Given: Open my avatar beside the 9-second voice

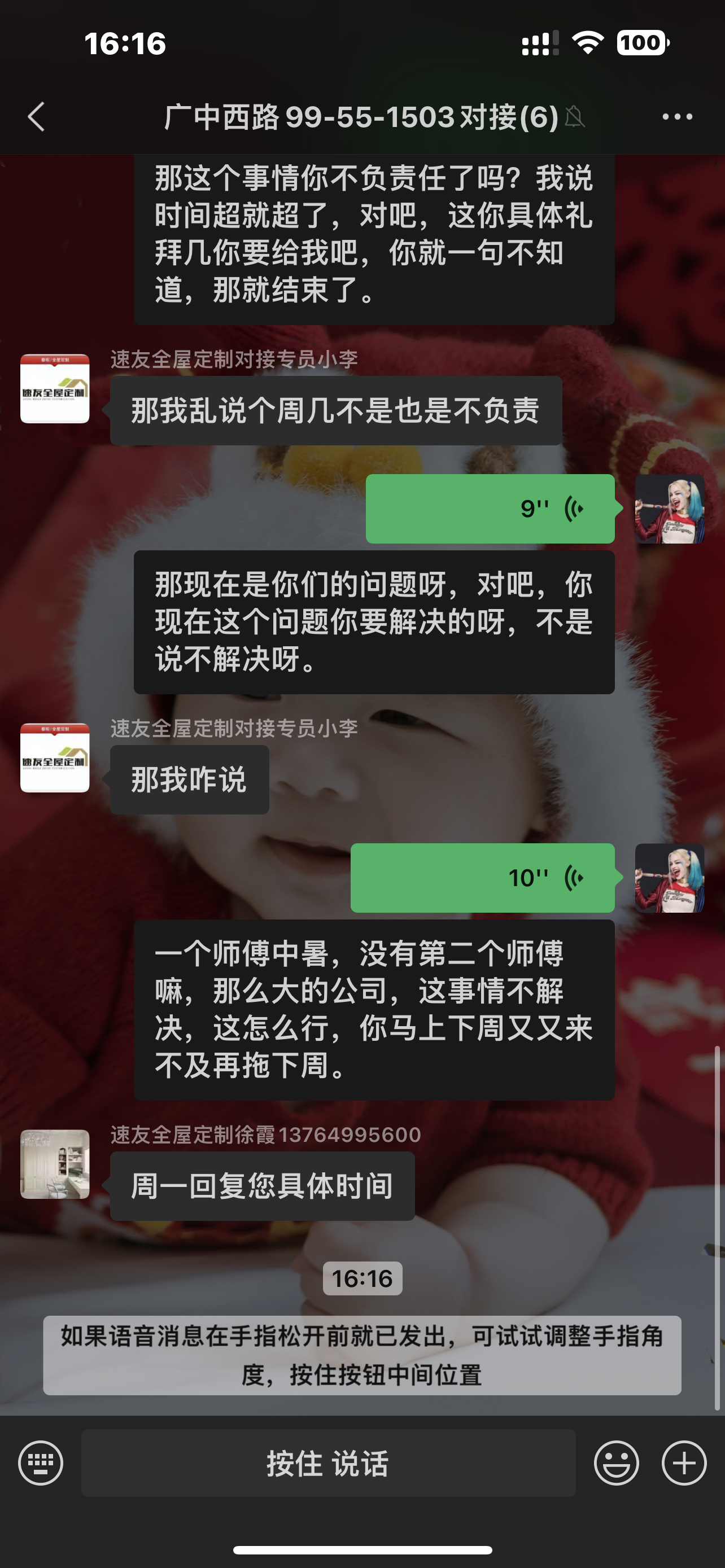Looking at the screenshot, I should [x=670, y=509].
